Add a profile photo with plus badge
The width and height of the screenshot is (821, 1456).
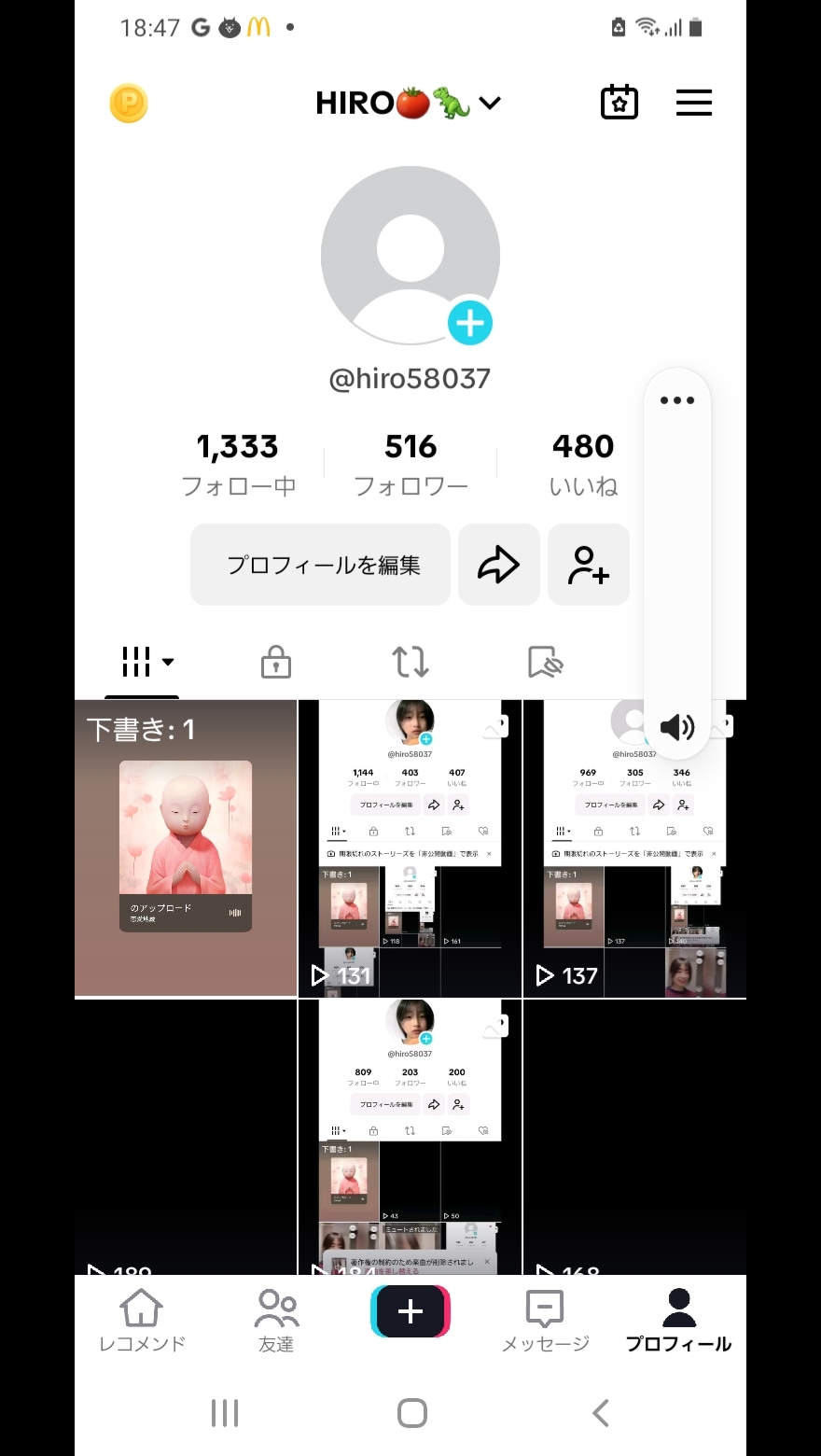469,323
